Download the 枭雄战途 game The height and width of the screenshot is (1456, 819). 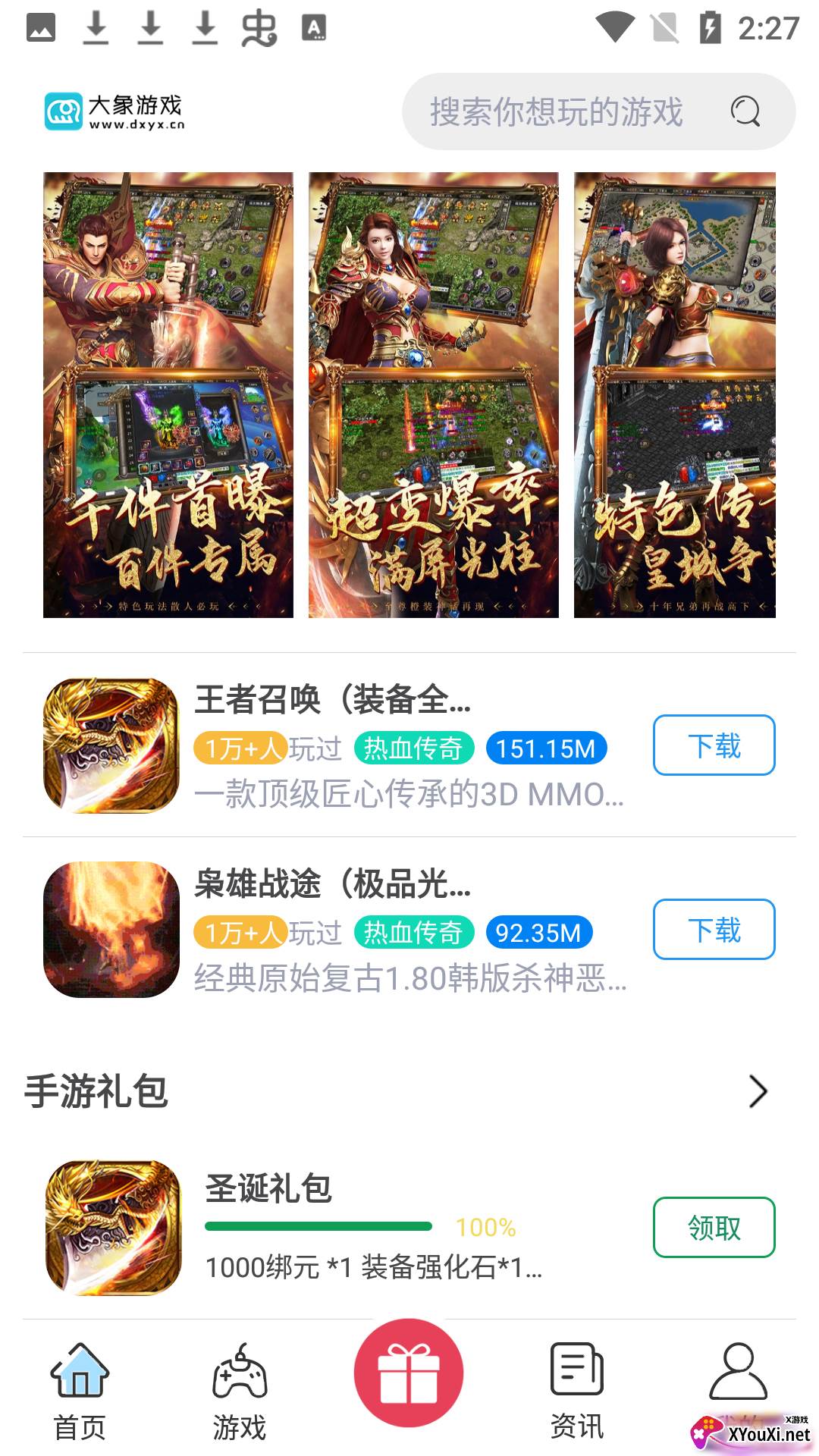point(714,930)
